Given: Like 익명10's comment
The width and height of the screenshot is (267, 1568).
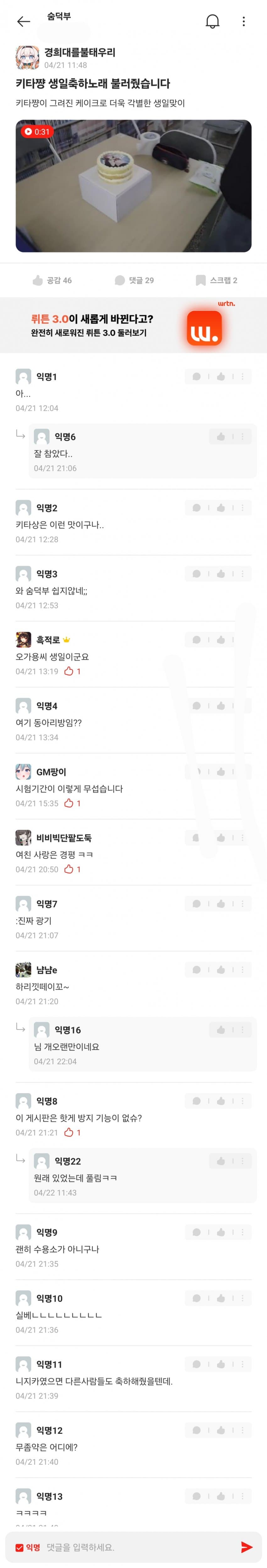Looking at the screenshot, I should (221, 1298).
